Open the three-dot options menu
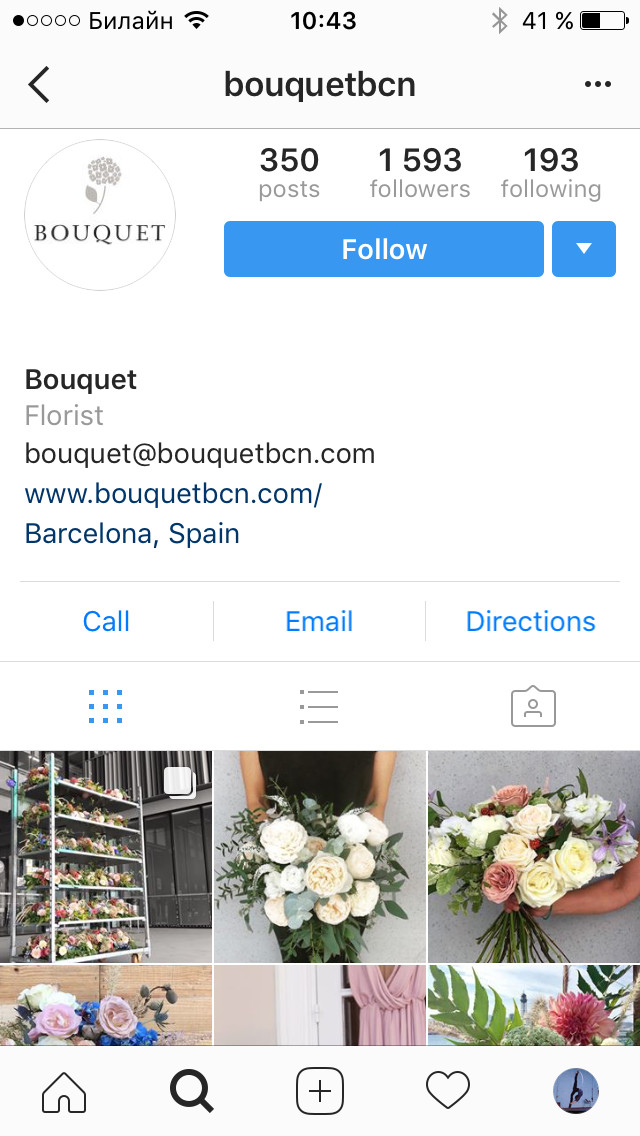640x1136 pixels. (x=597, y=85)
